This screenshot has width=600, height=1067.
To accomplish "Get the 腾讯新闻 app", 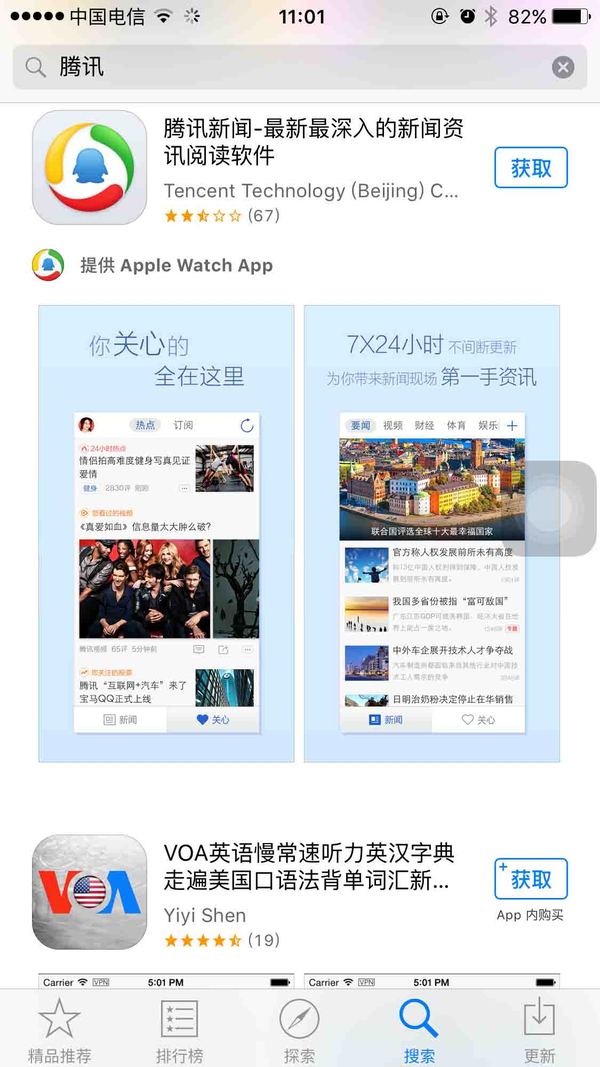I will pos(530,168).
